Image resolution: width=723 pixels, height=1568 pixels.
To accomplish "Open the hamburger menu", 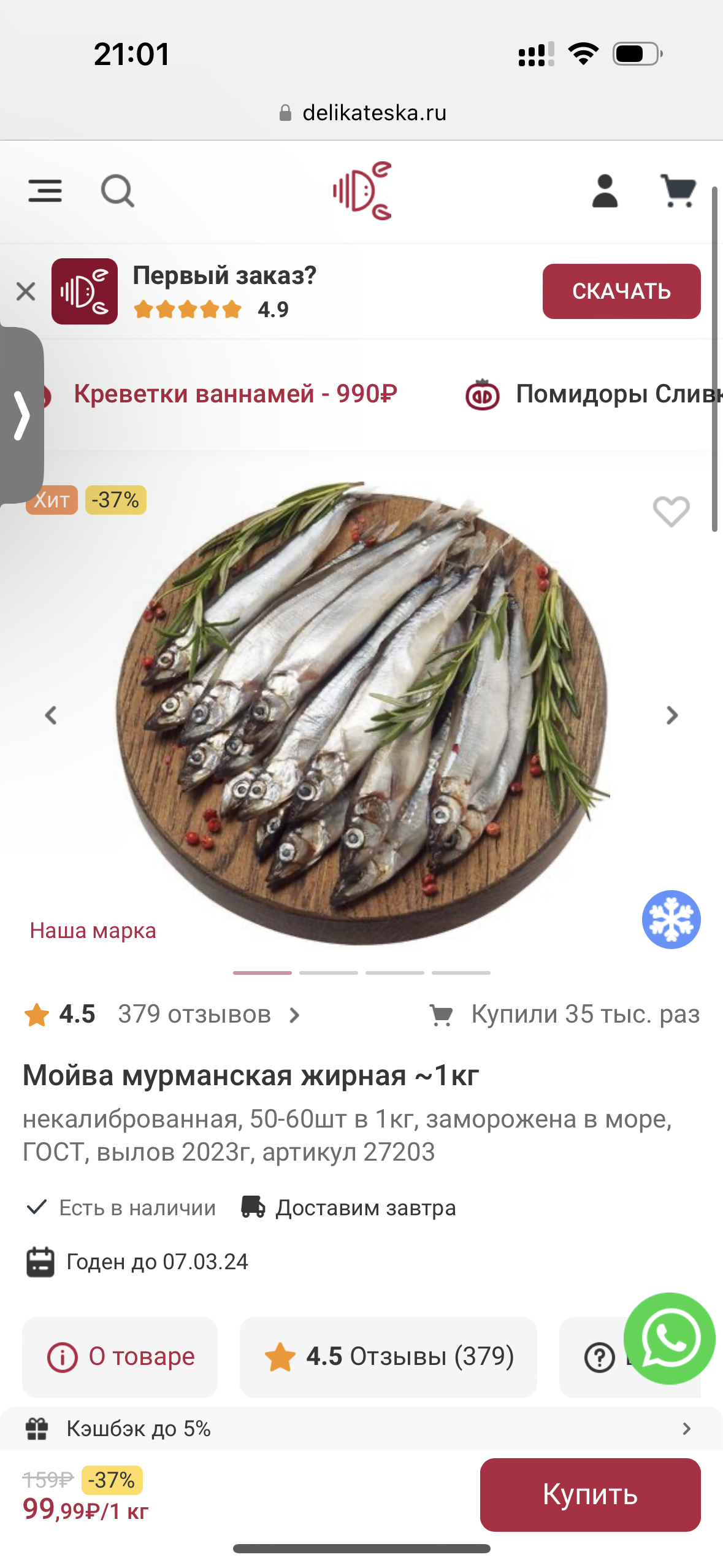I will [45, 191].
